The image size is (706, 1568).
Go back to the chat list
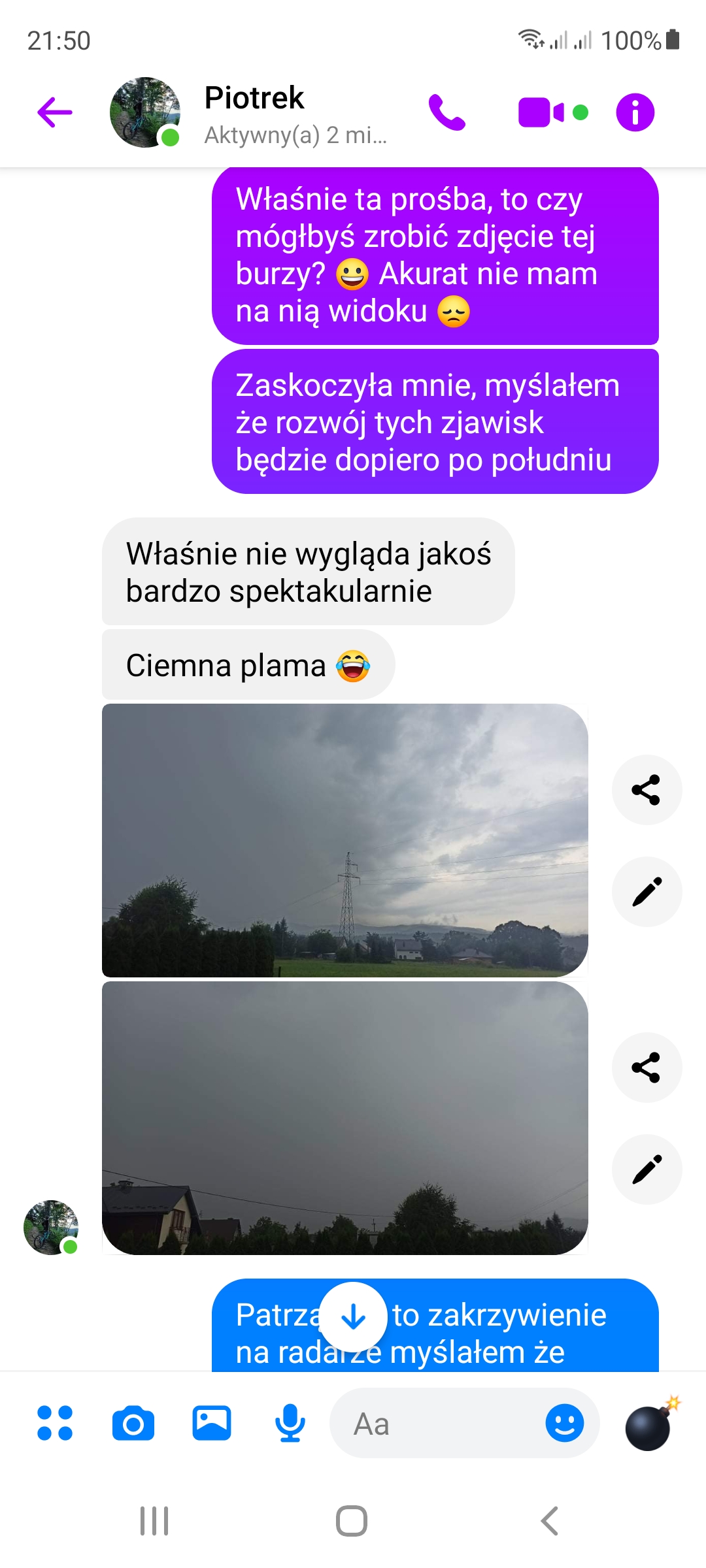(x=55, y=112)
